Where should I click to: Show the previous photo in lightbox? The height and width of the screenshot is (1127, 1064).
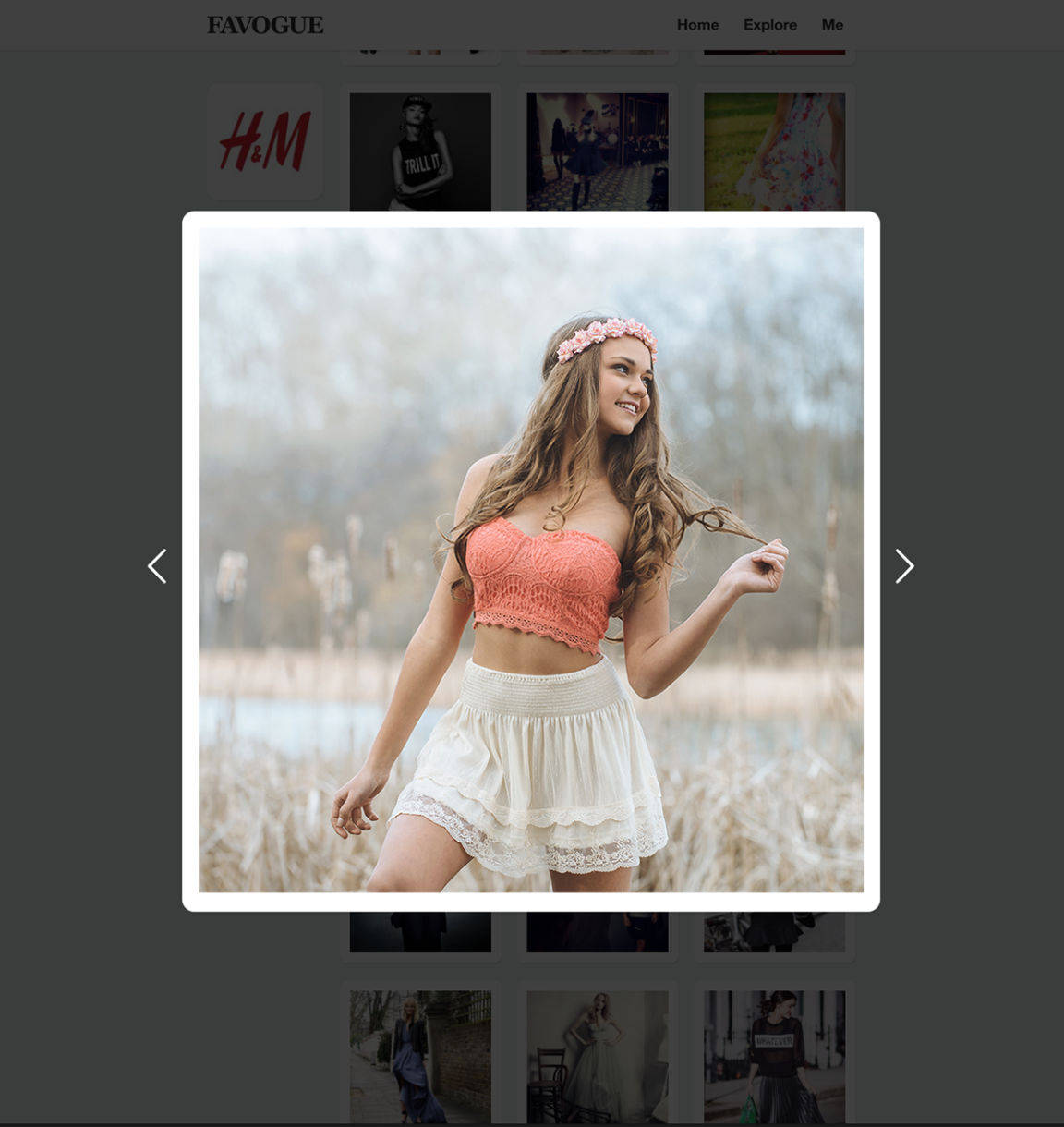pyautogui.click(x=157, y=566)
